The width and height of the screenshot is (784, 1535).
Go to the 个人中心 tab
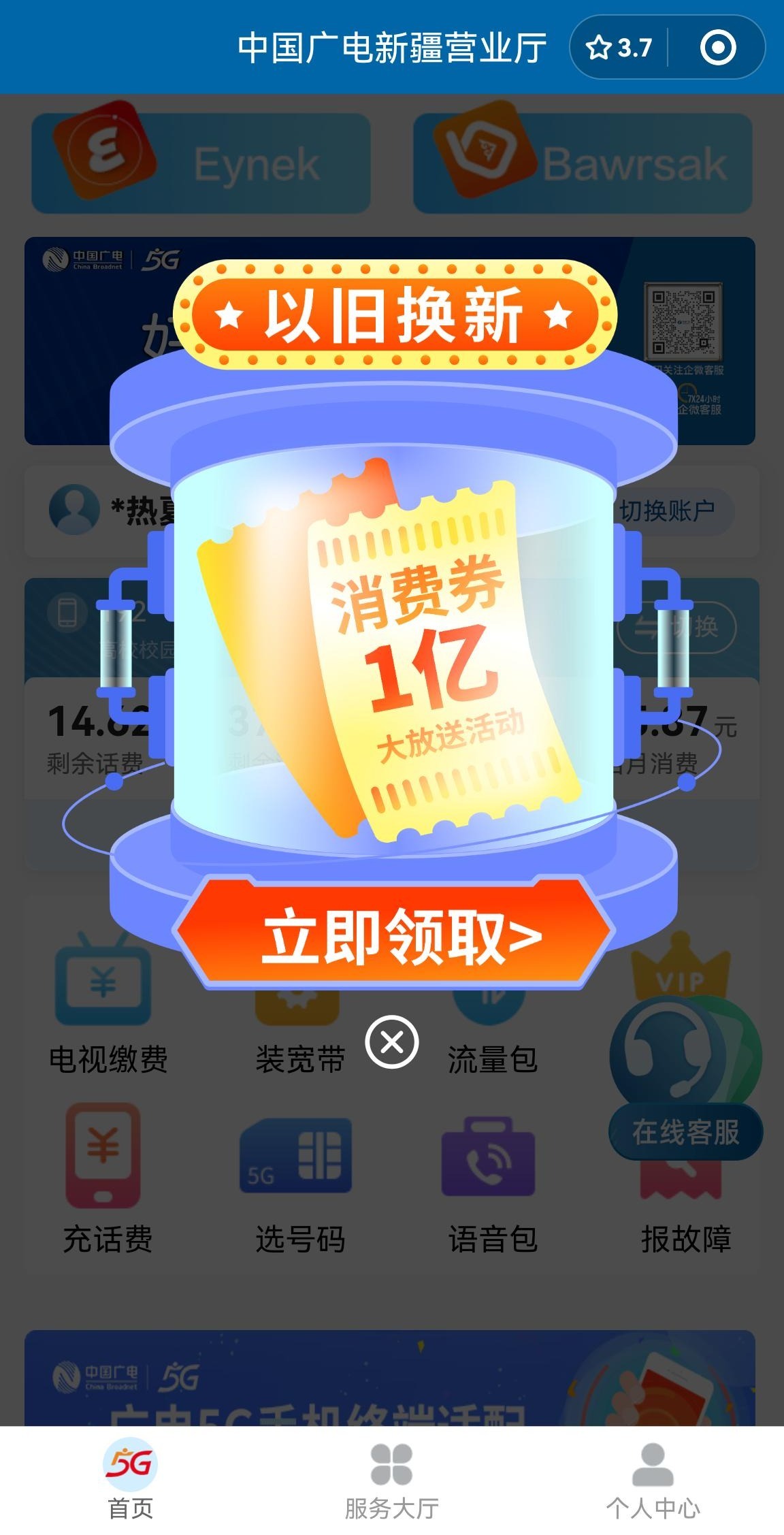(x=653, y=1481)
